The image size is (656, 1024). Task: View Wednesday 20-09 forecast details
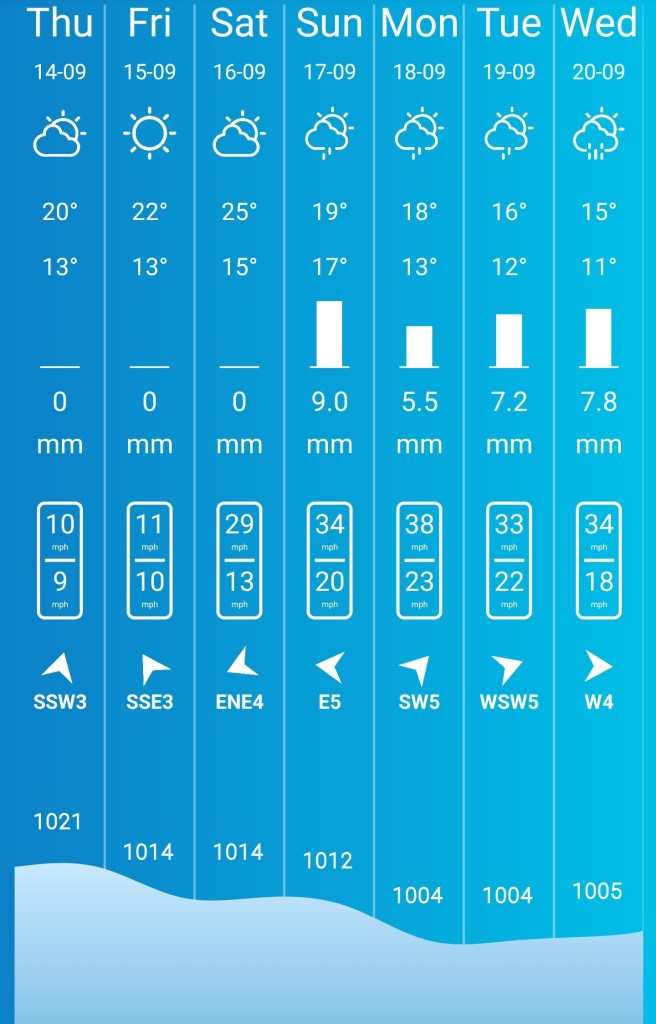coord(599,400)
